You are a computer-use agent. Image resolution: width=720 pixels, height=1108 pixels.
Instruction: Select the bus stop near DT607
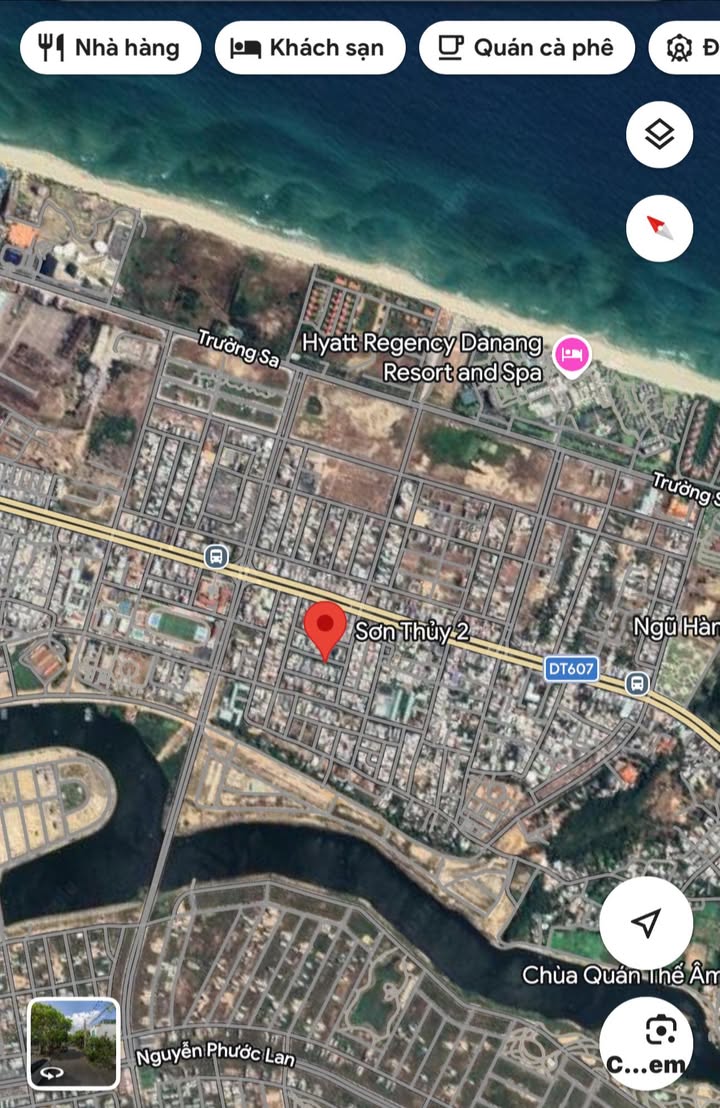636,684
